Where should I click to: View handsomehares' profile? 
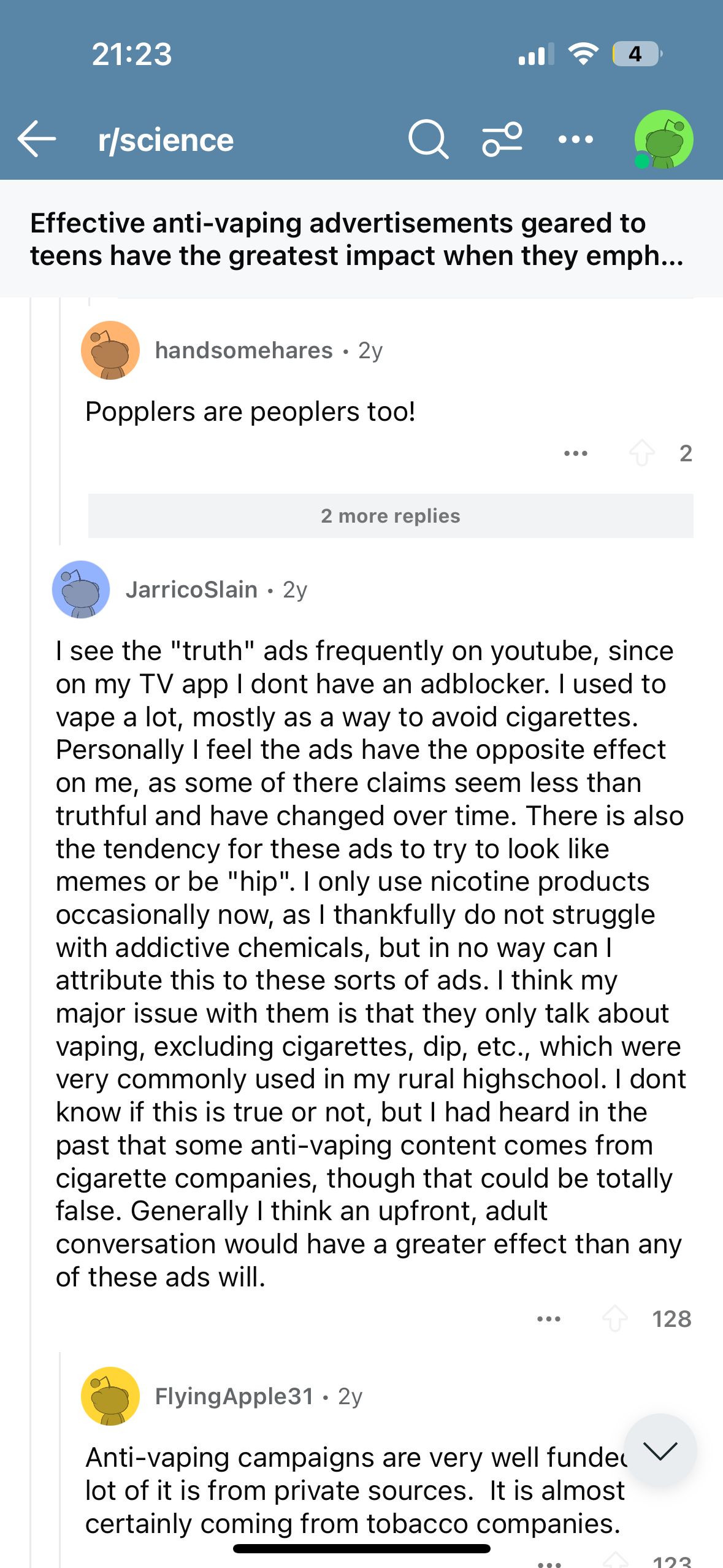(243, 350)
